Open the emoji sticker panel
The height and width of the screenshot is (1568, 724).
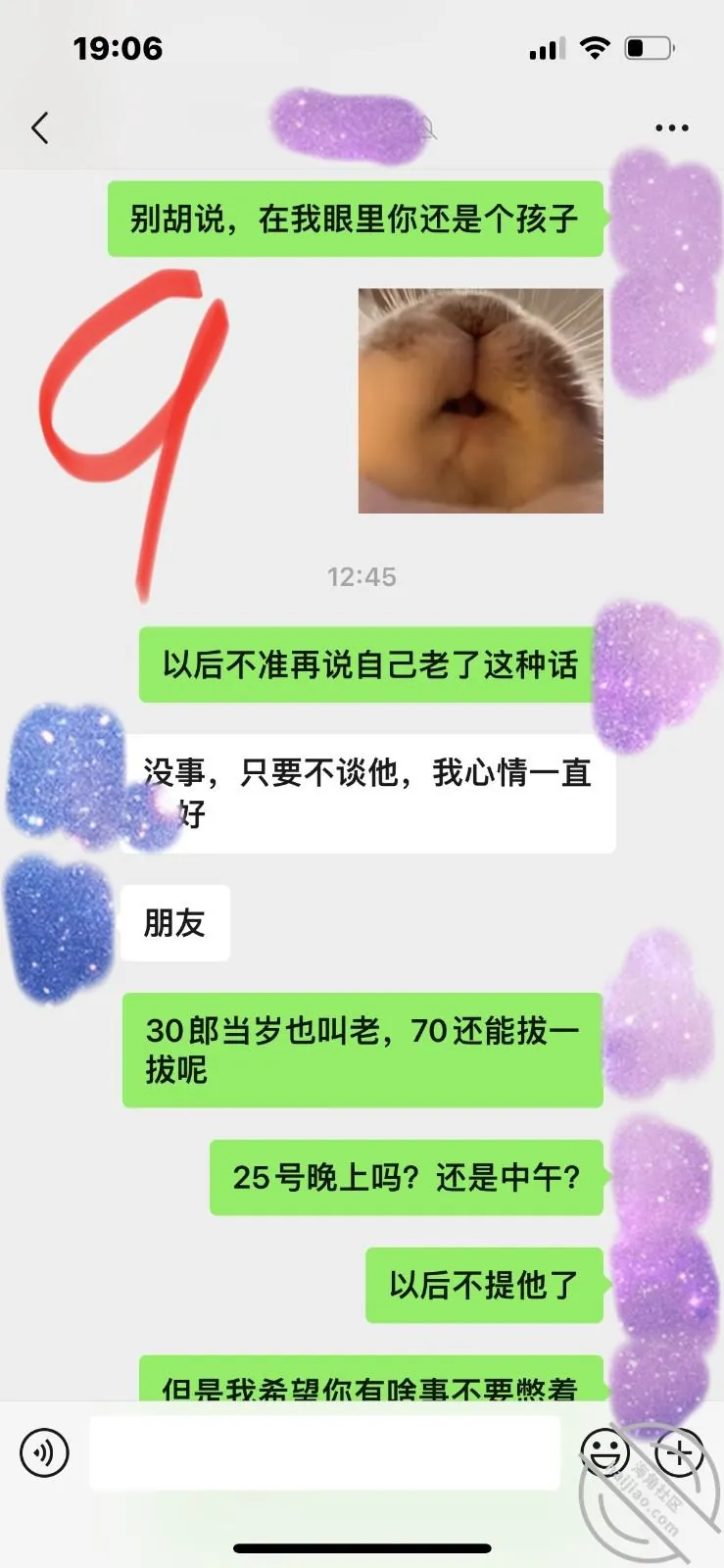pyautogui.click(x=604, y=1451)
